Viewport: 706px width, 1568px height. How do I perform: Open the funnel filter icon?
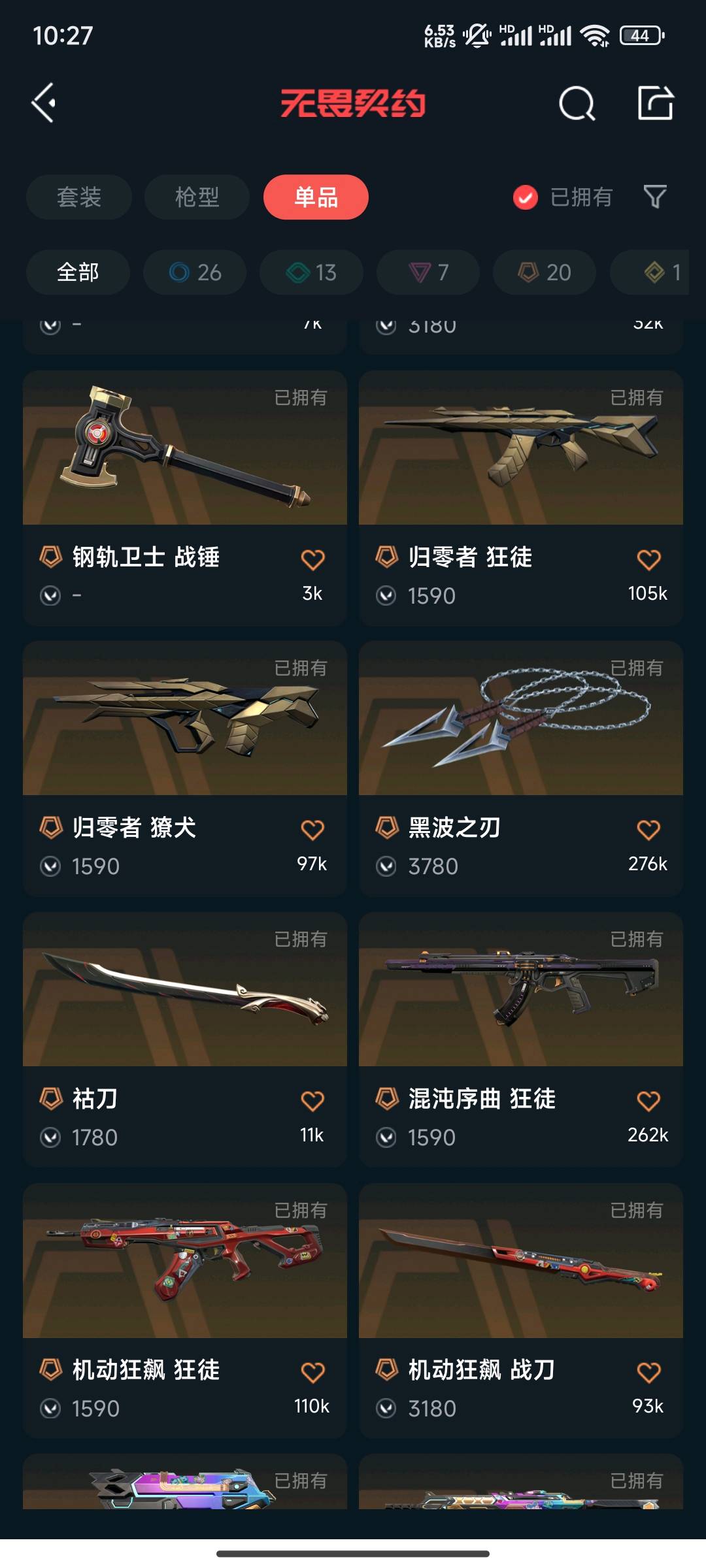tap(655, 197)
